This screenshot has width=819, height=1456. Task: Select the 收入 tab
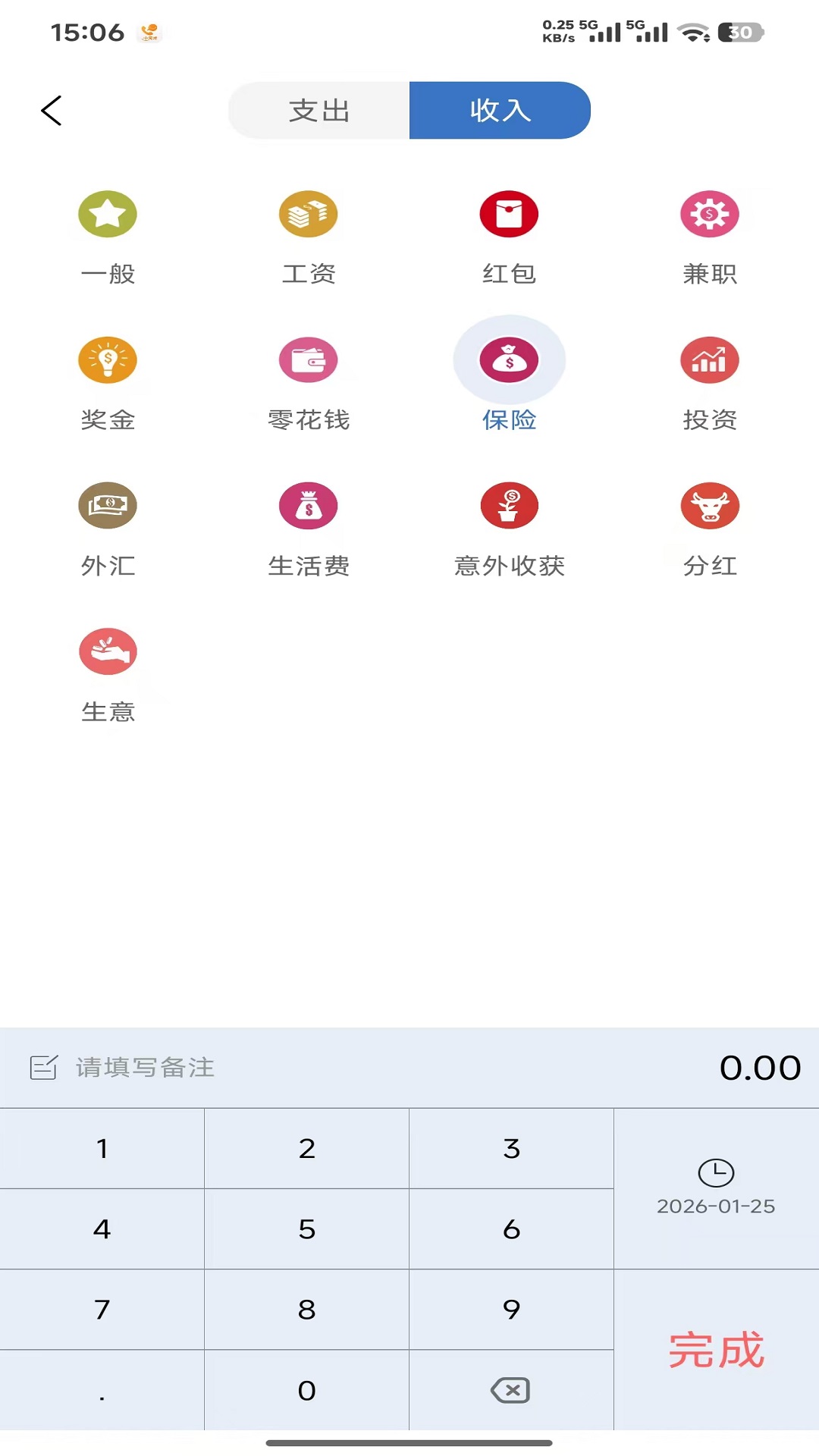click(x=500, y=111)
